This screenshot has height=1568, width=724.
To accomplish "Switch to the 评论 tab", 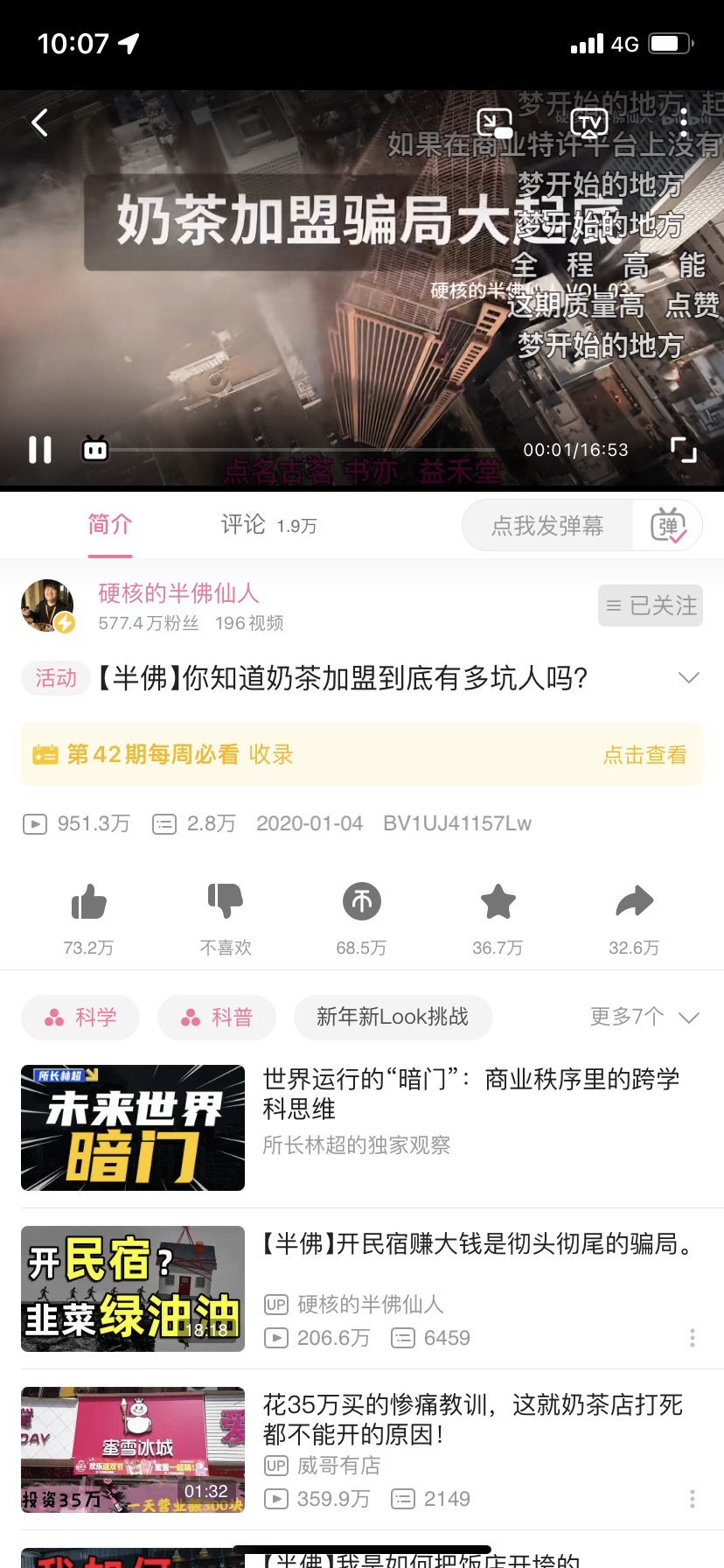I will (x=268, y=525).
